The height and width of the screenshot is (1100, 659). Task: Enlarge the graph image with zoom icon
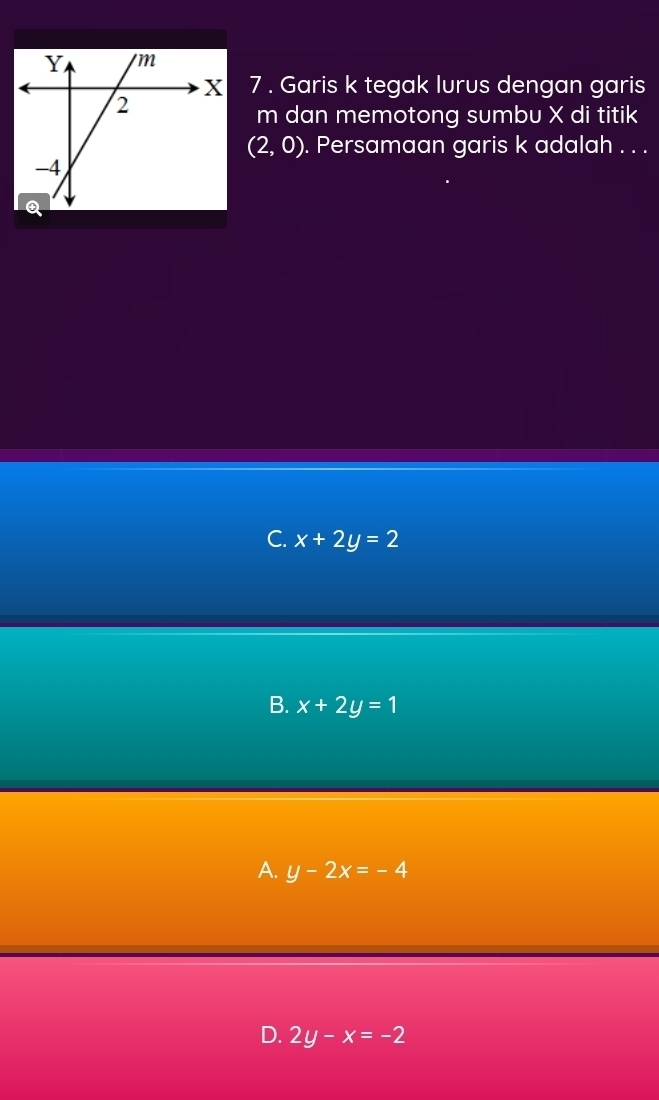click(33, 207)
